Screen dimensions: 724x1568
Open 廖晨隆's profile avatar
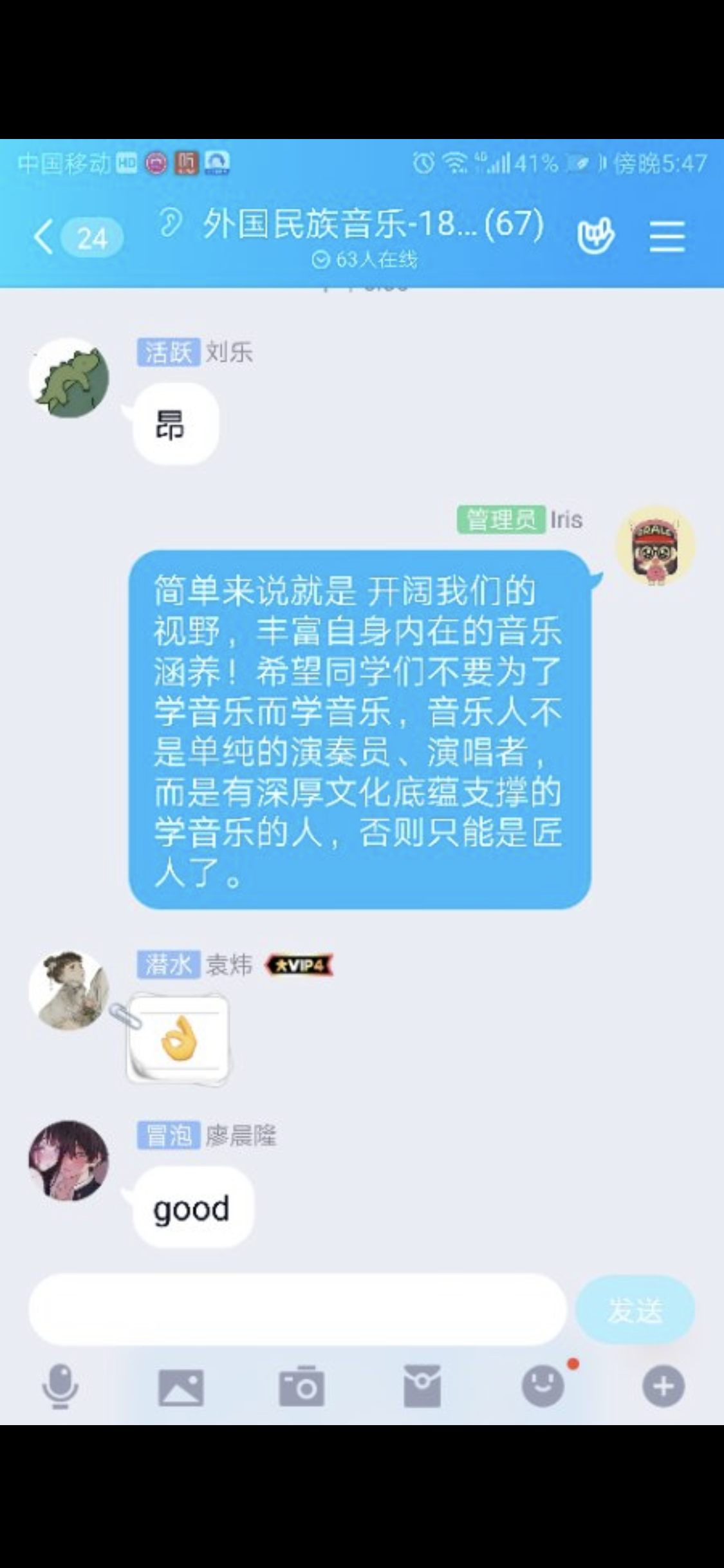[x=69, y=1161]
